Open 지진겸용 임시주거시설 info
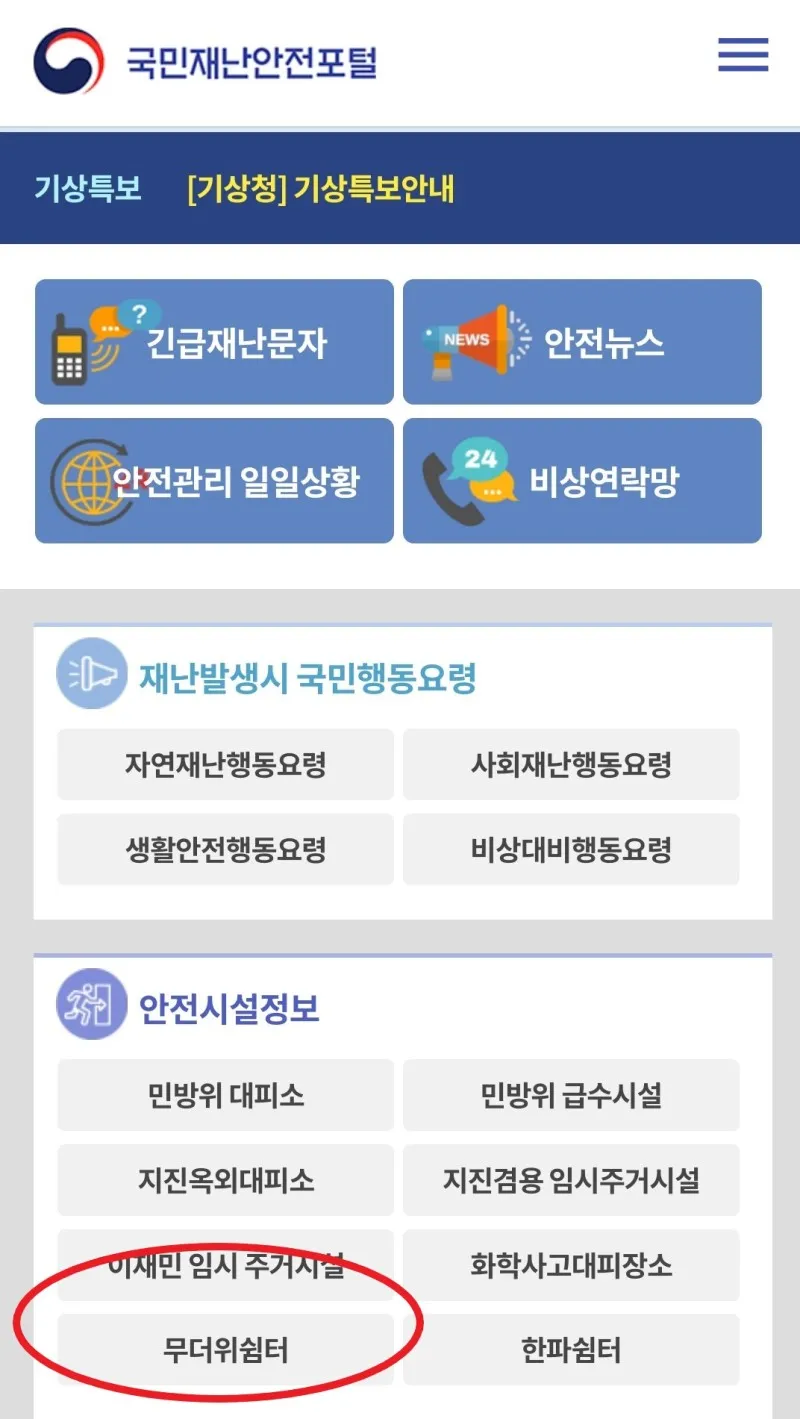Viewport: 800px width, 1419px height. coord(571,1180)
